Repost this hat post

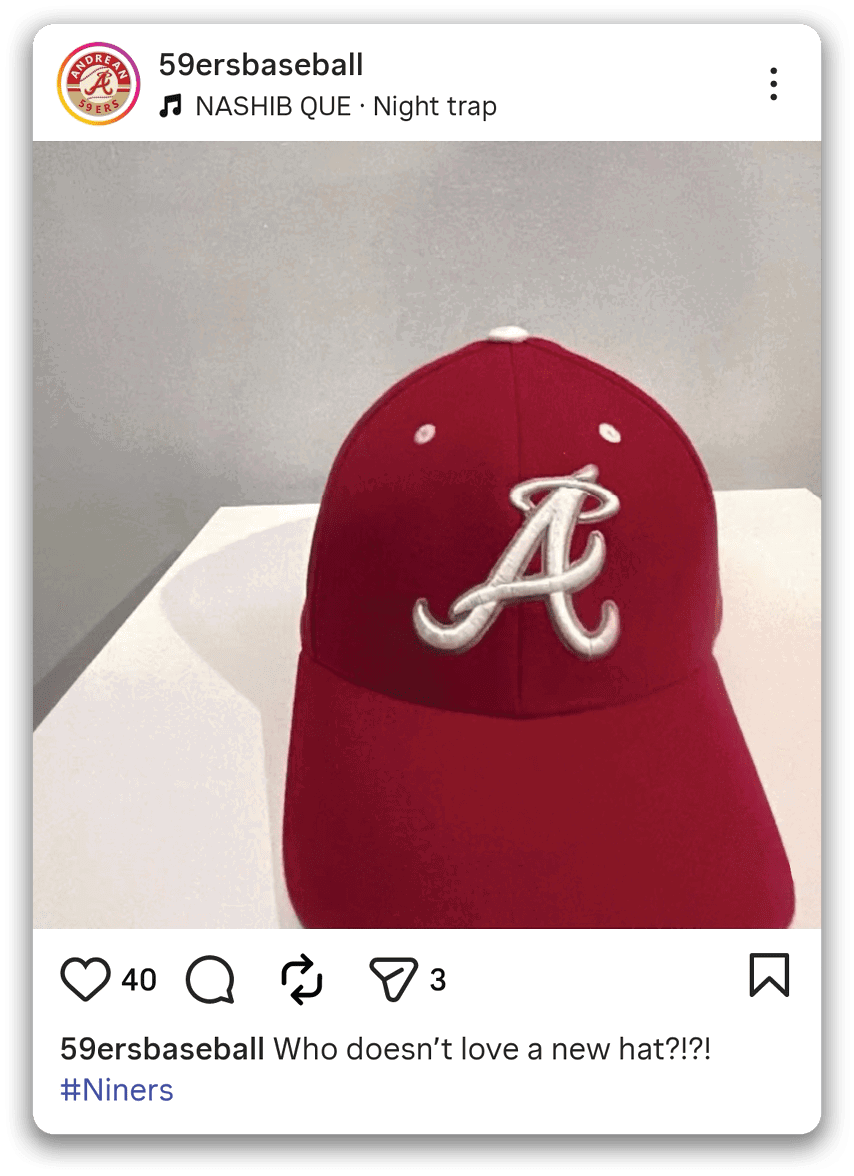(301, 979)
